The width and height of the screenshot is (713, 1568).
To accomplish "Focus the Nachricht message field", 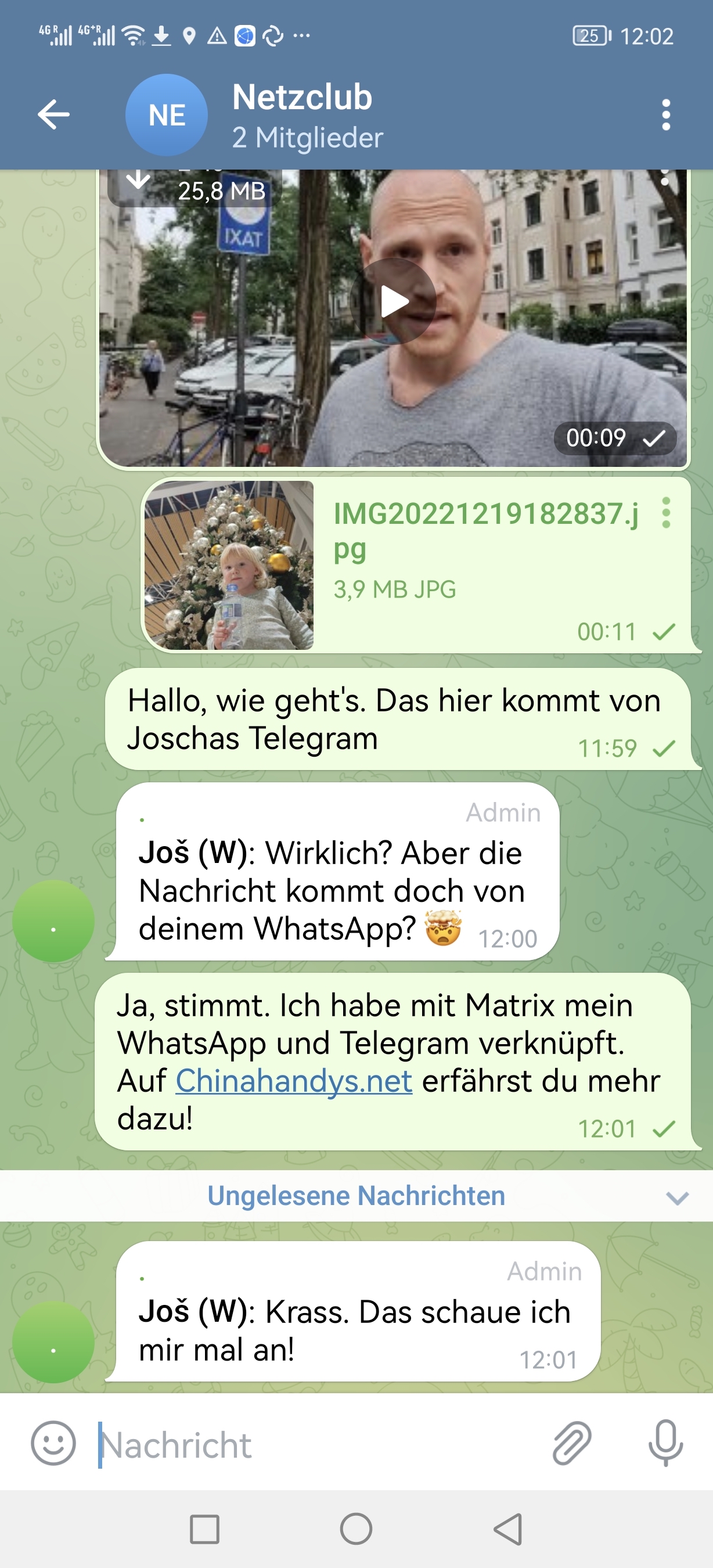I will pyautogui.click(x=316, y=1444).
